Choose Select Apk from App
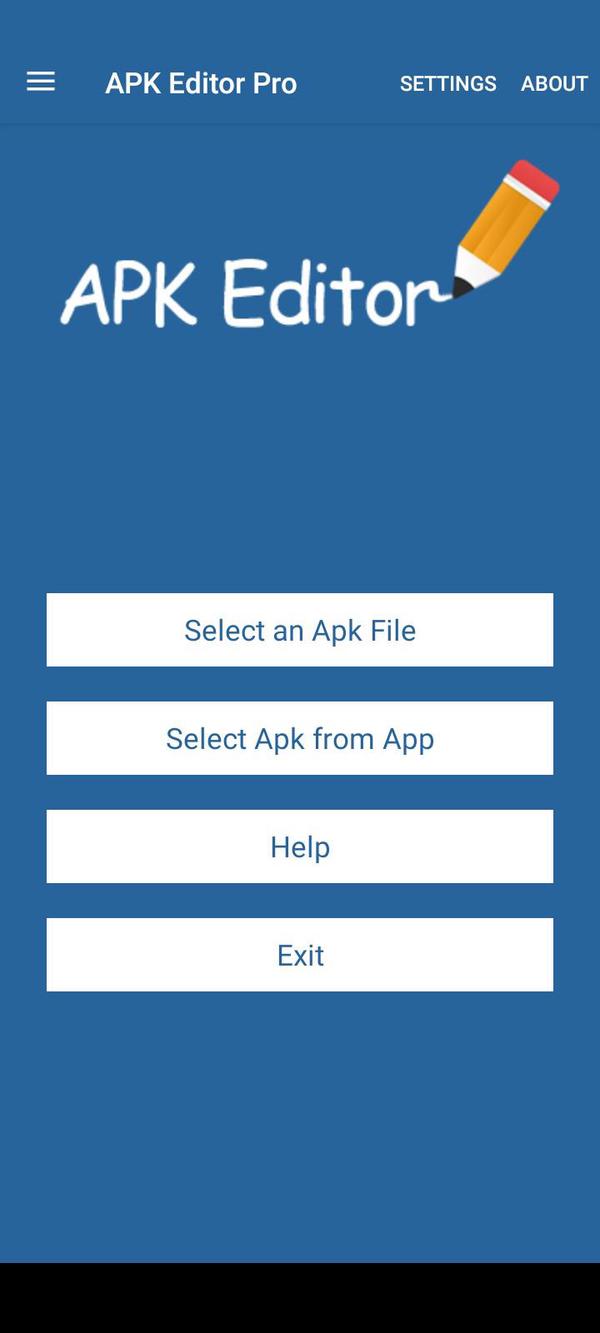 coord(300,738)
